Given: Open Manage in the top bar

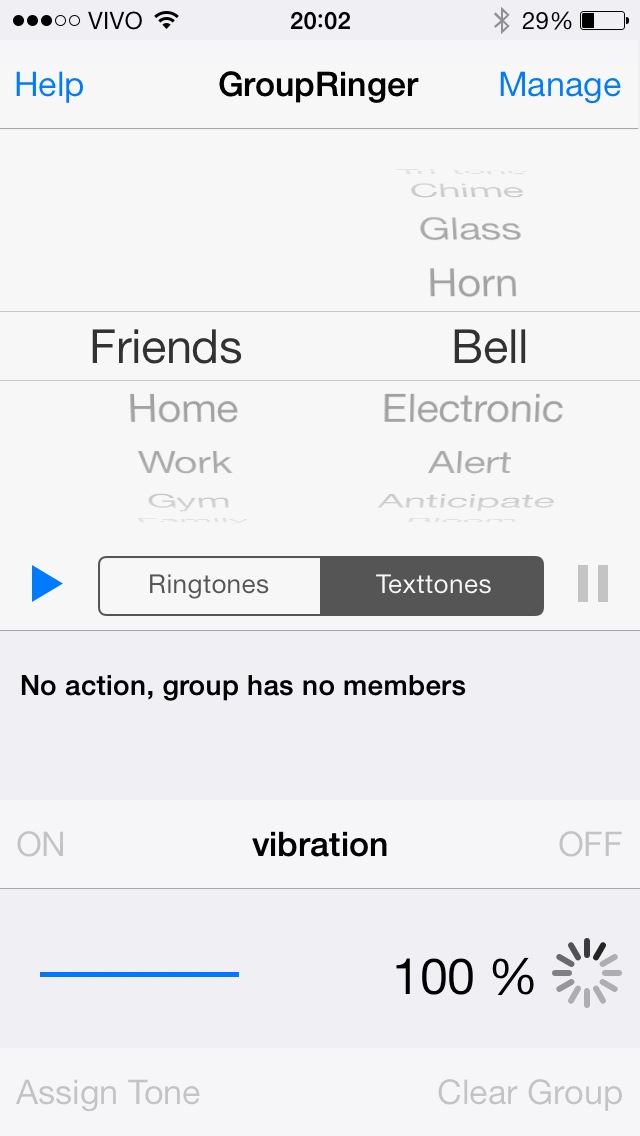Looking at the screenshot, I should coord(560,85).
